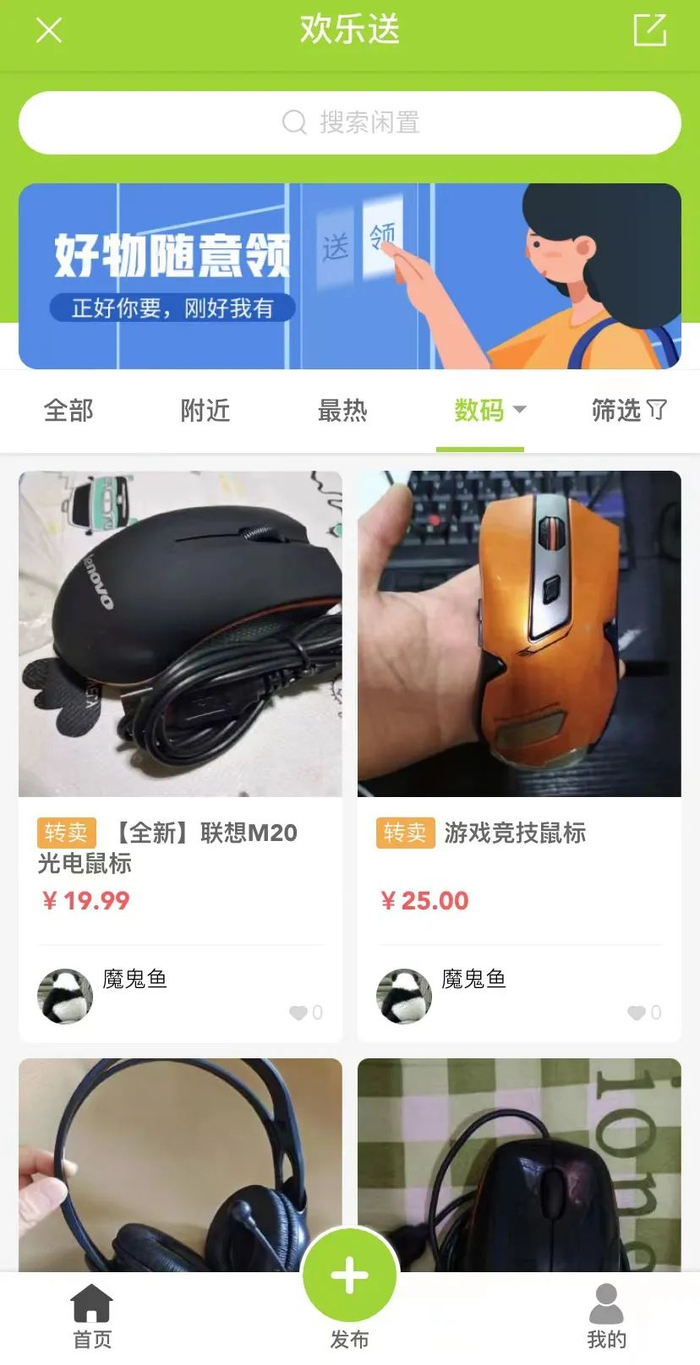
Task: Switch to the 附近 tab
Action: (205, 410)
